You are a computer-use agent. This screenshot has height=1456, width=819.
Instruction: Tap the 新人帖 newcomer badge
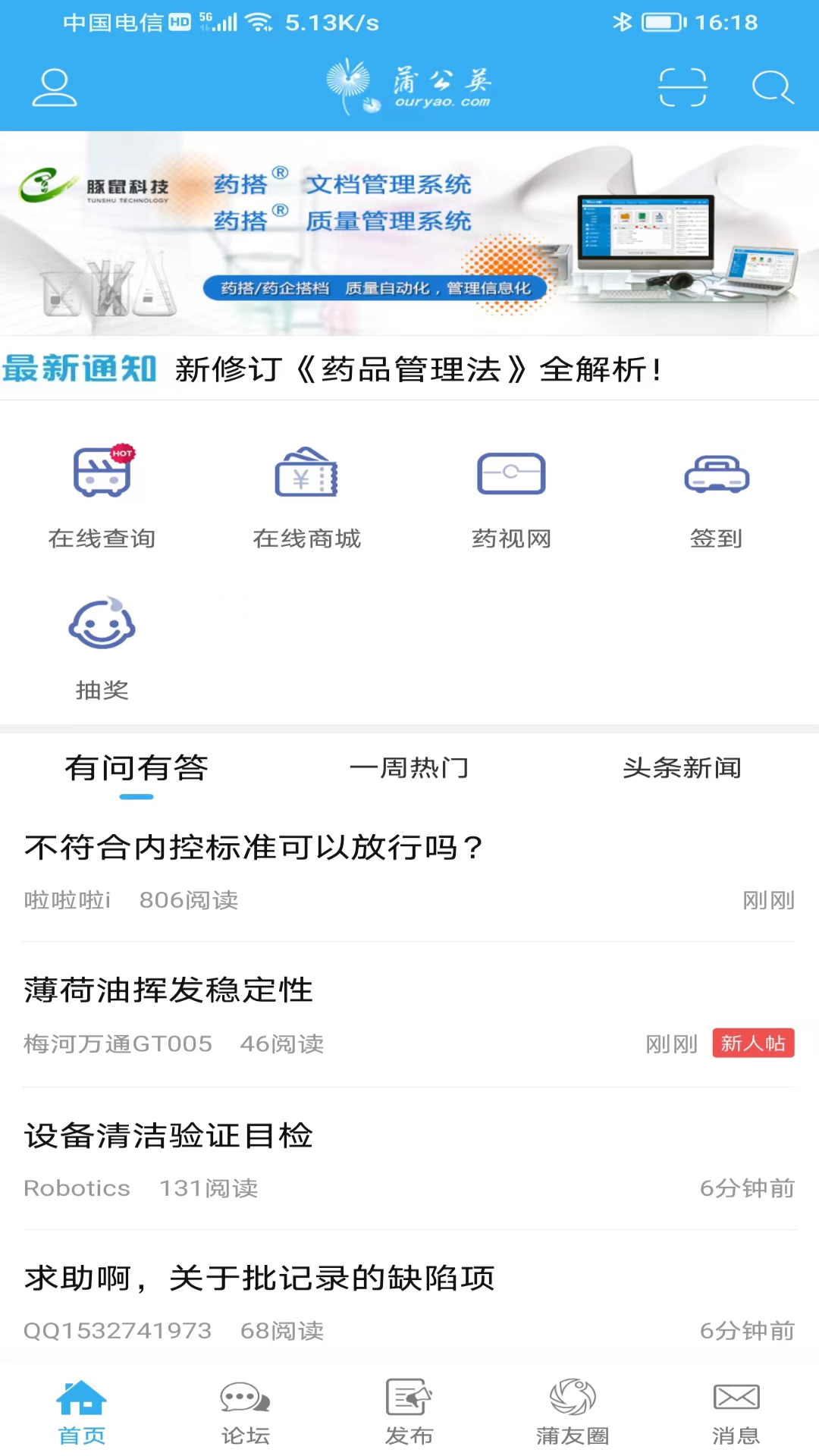(x=753, y=1043)
